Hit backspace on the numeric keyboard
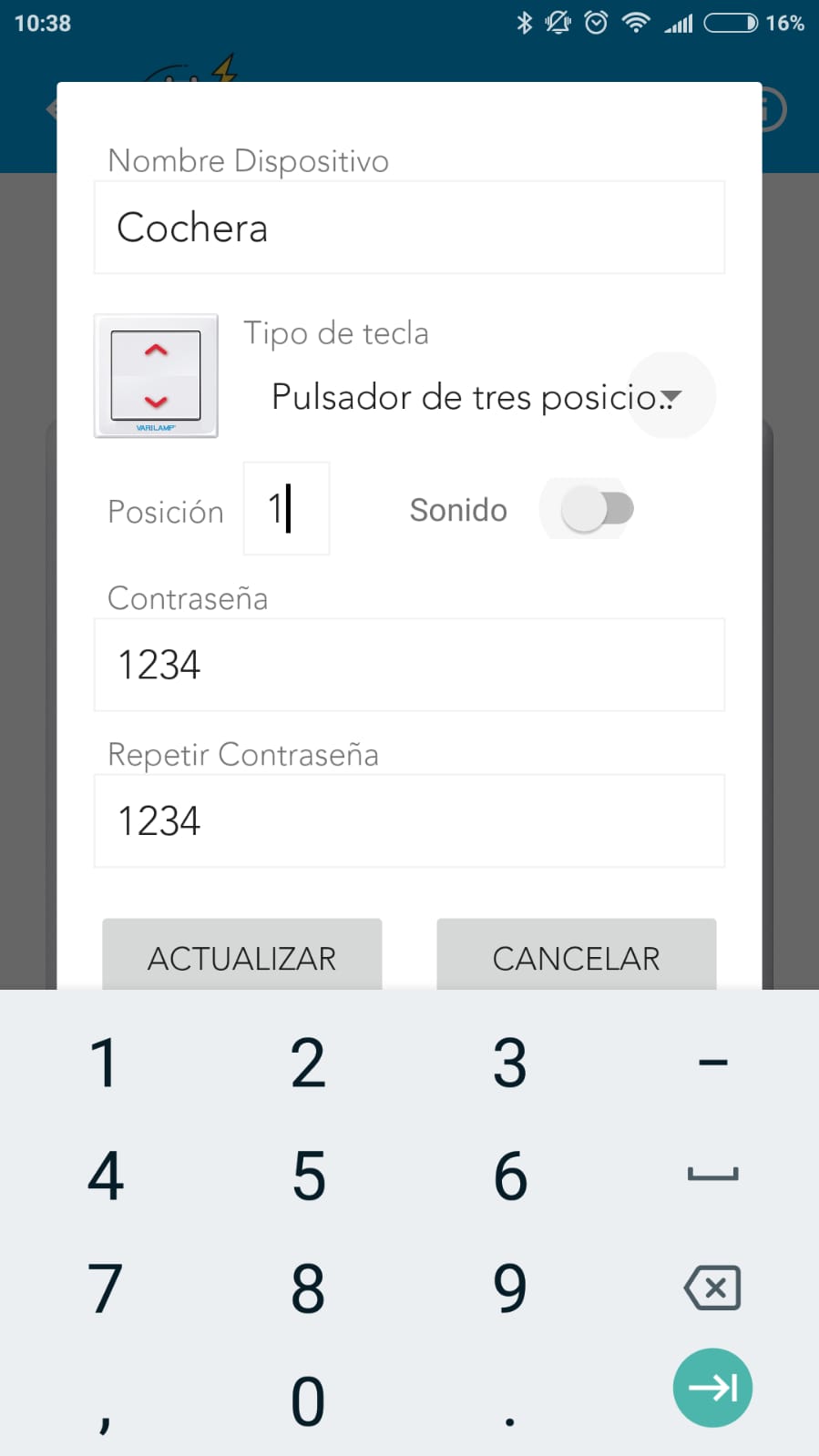This screenshot has height=1456, width=819. (712, 1288)
